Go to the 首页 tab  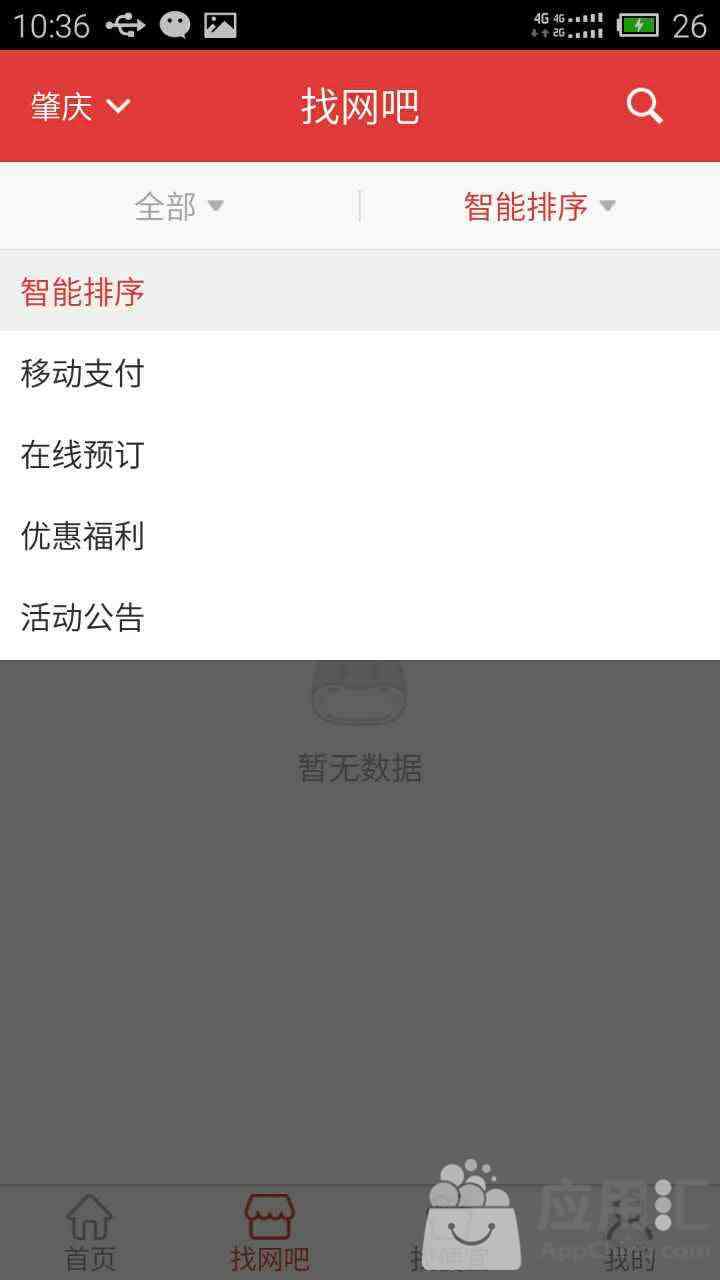coord(90,1233)
